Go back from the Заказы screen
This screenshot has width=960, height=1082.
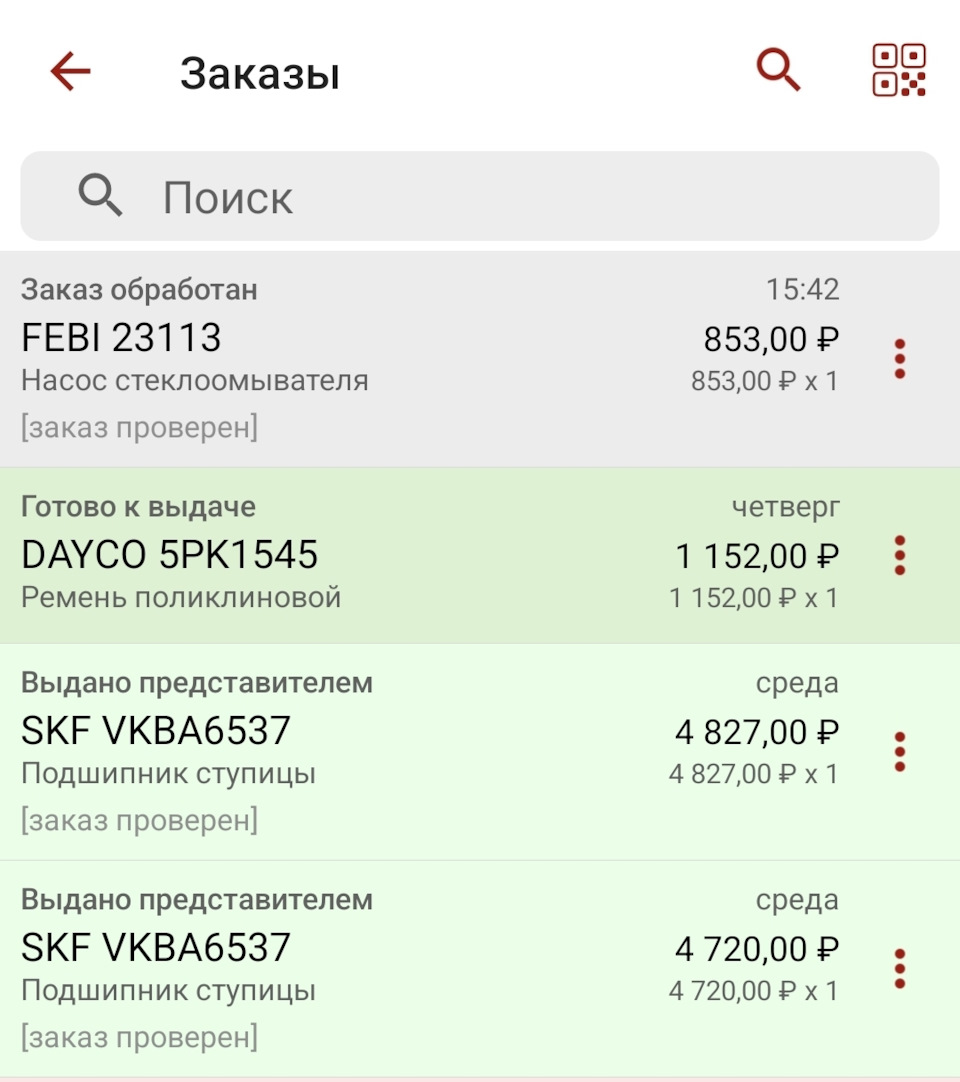[70, 72]
